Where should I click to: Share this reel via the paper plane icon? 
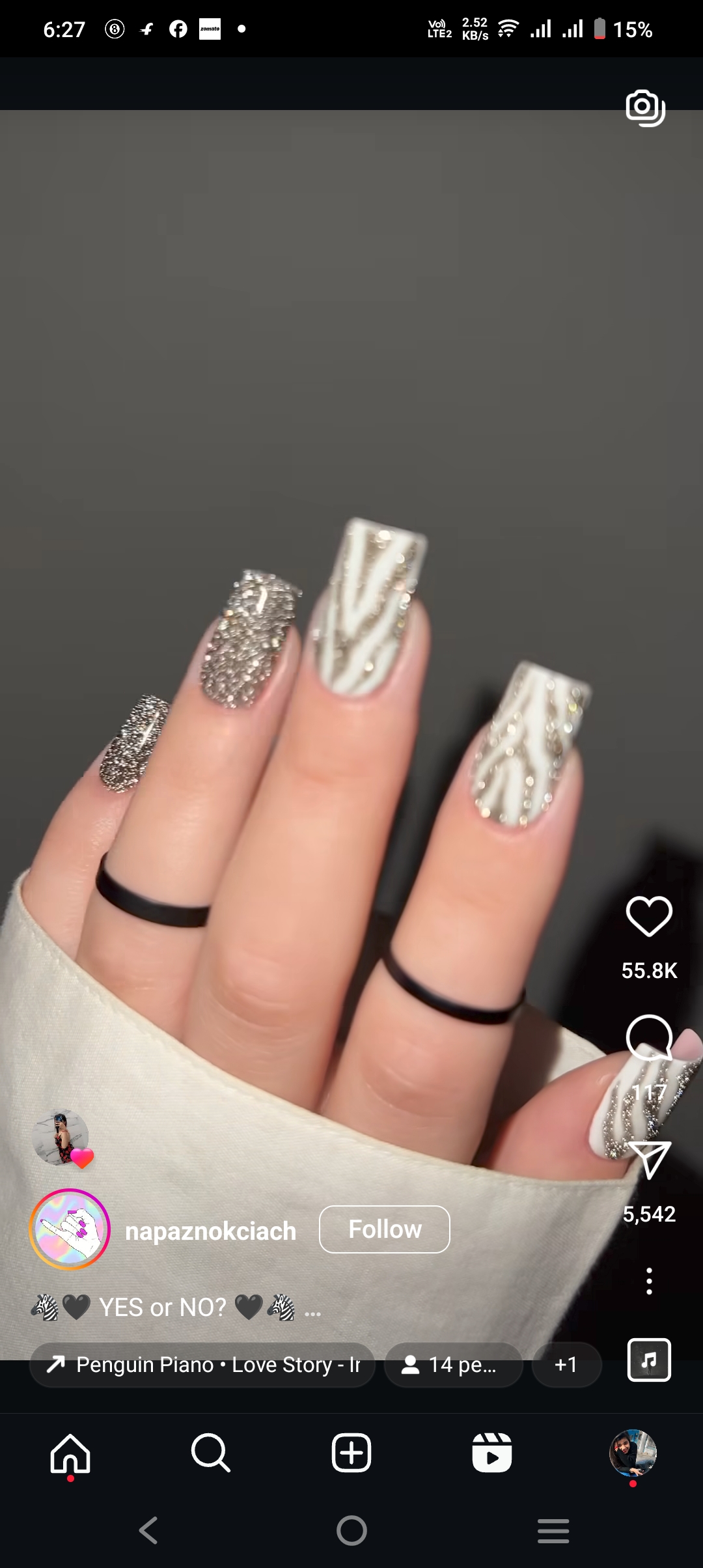pos(648,1160)
